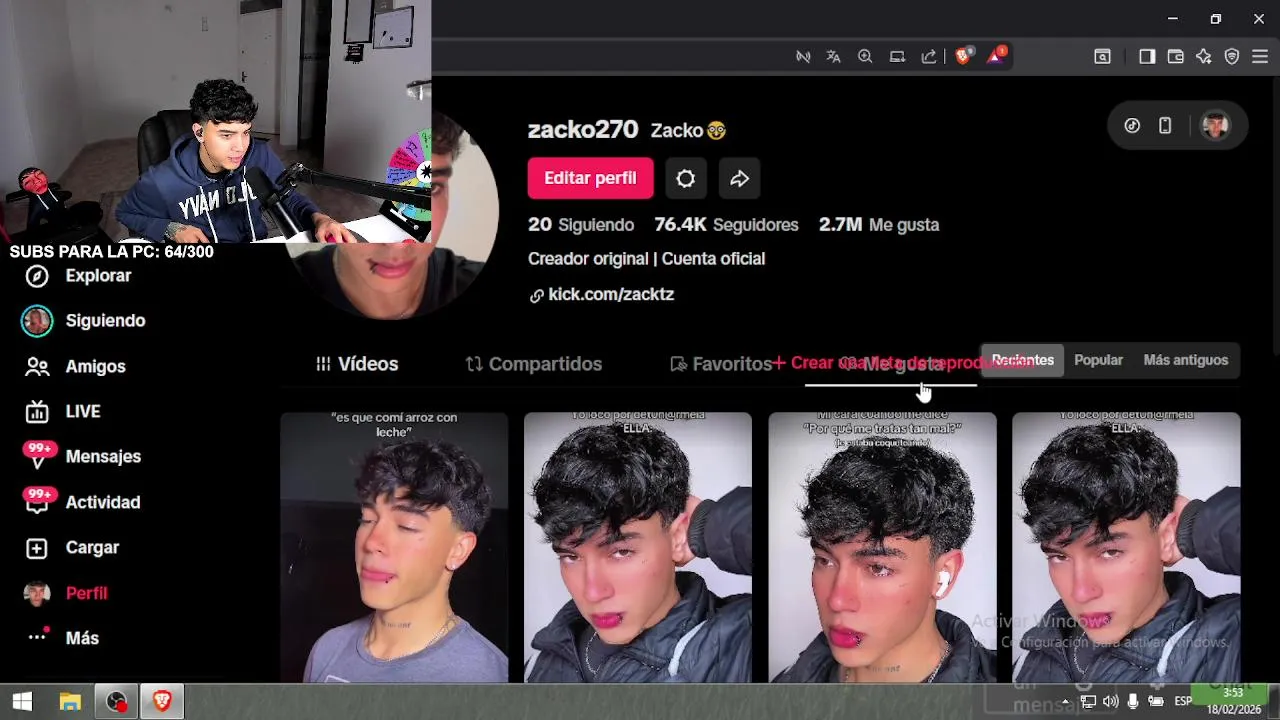Open Explorar in the sidebar
The height and width of the screenshot is (720, 1280).
(97, 276)
